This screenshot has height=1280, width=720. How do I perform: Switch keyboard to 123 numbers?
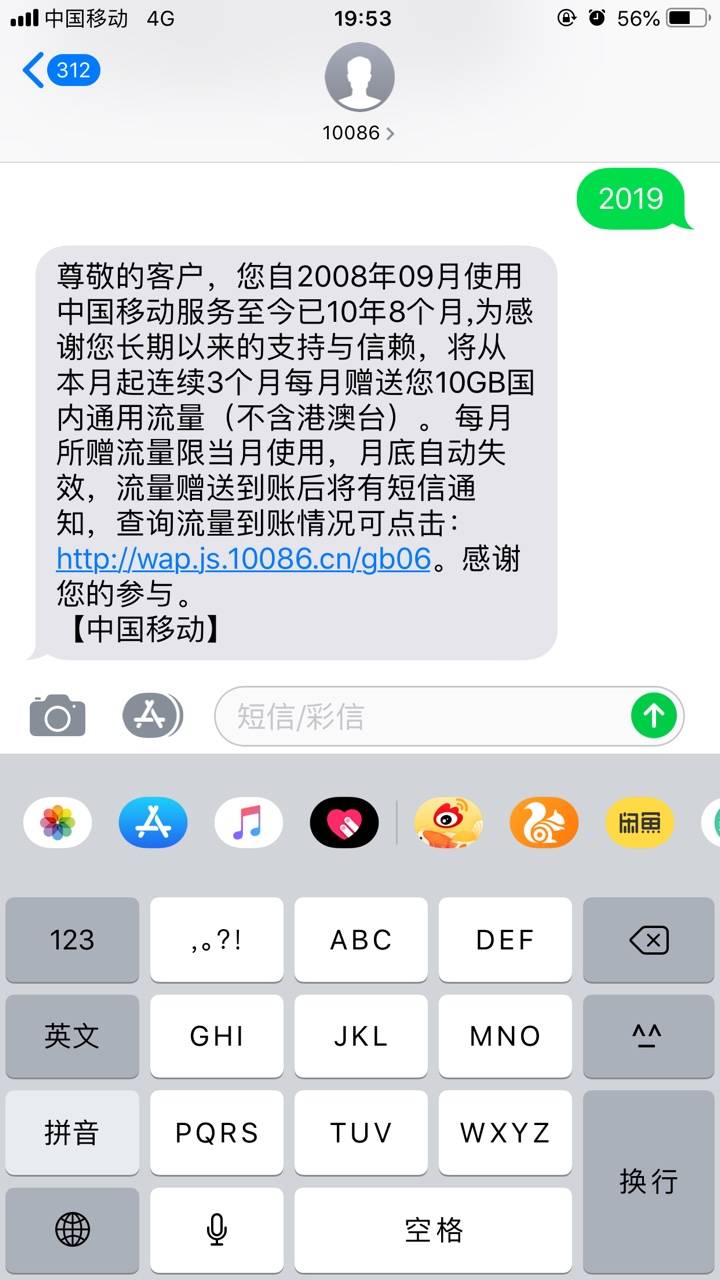[72, 940]
